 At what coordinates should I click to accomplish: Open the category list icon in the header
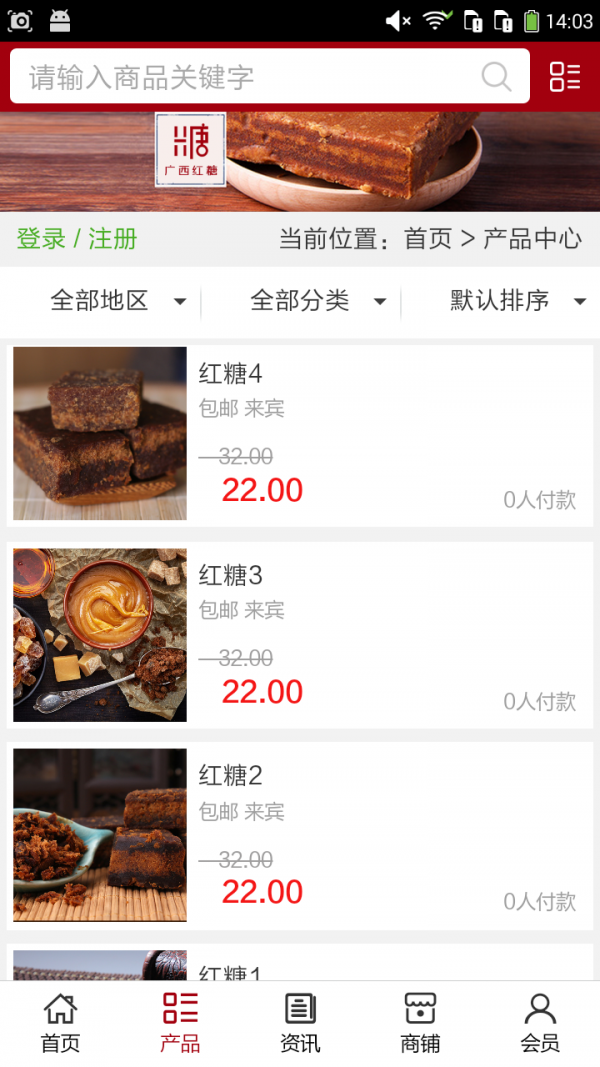(x=565, y=77)
